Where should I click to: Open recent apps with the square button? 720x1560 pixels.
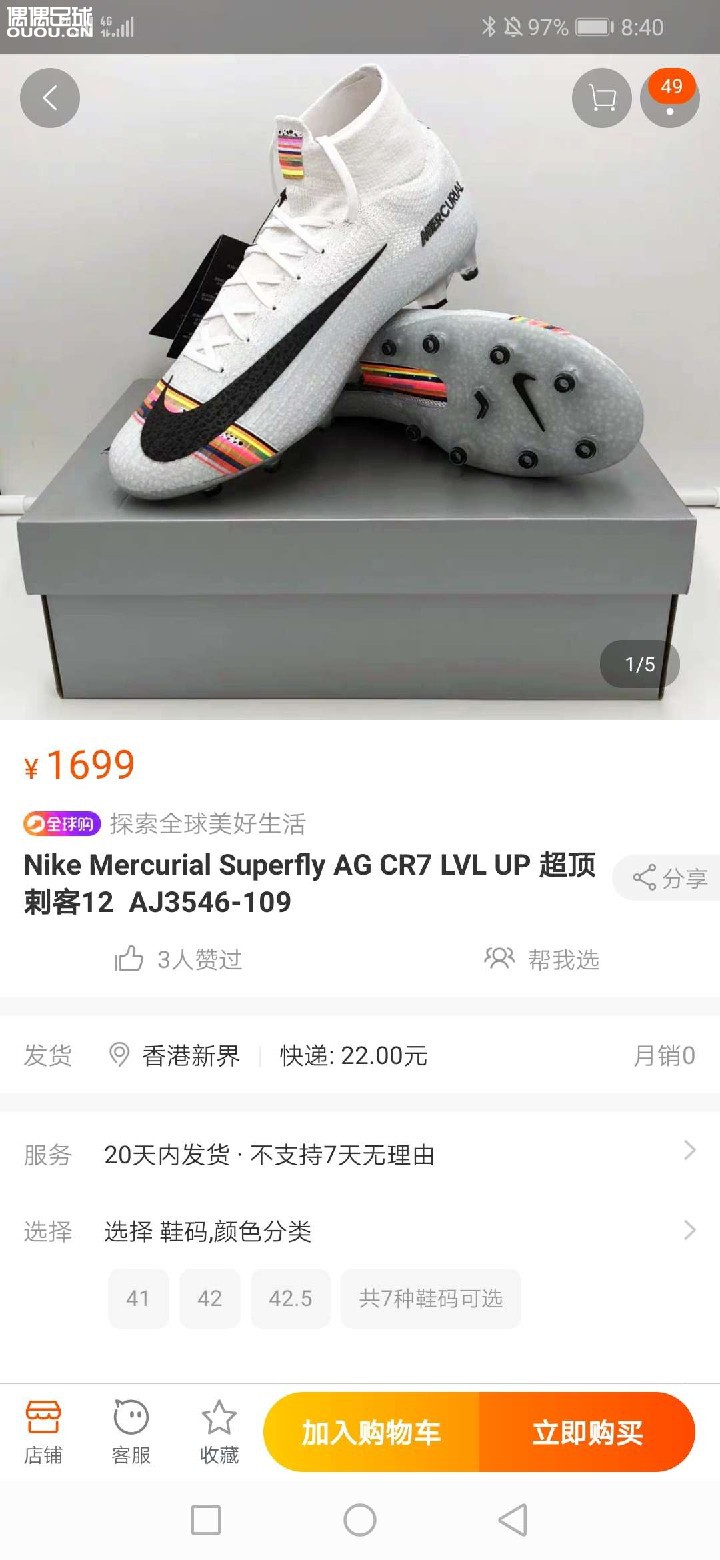(206, 1520)
